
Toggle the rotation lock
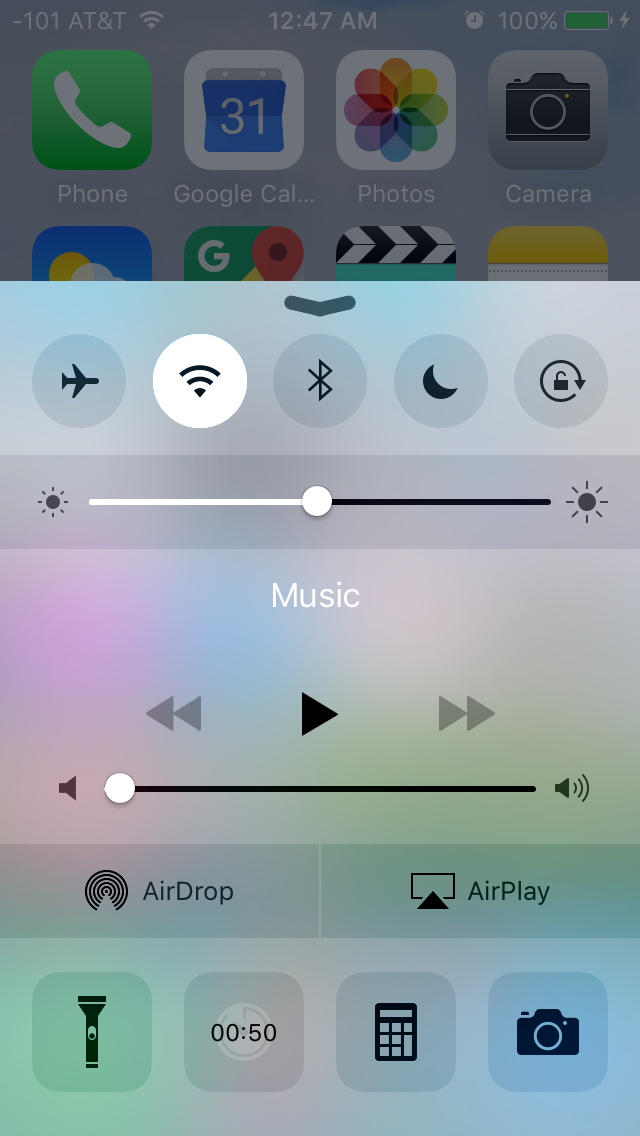click(x=561, y=381)
